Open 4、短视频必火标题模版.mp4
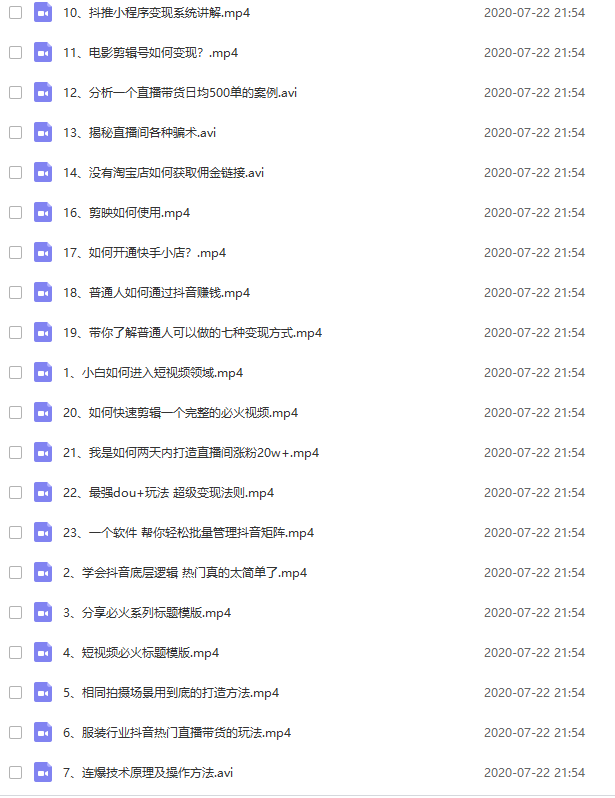 click(140, 652)
